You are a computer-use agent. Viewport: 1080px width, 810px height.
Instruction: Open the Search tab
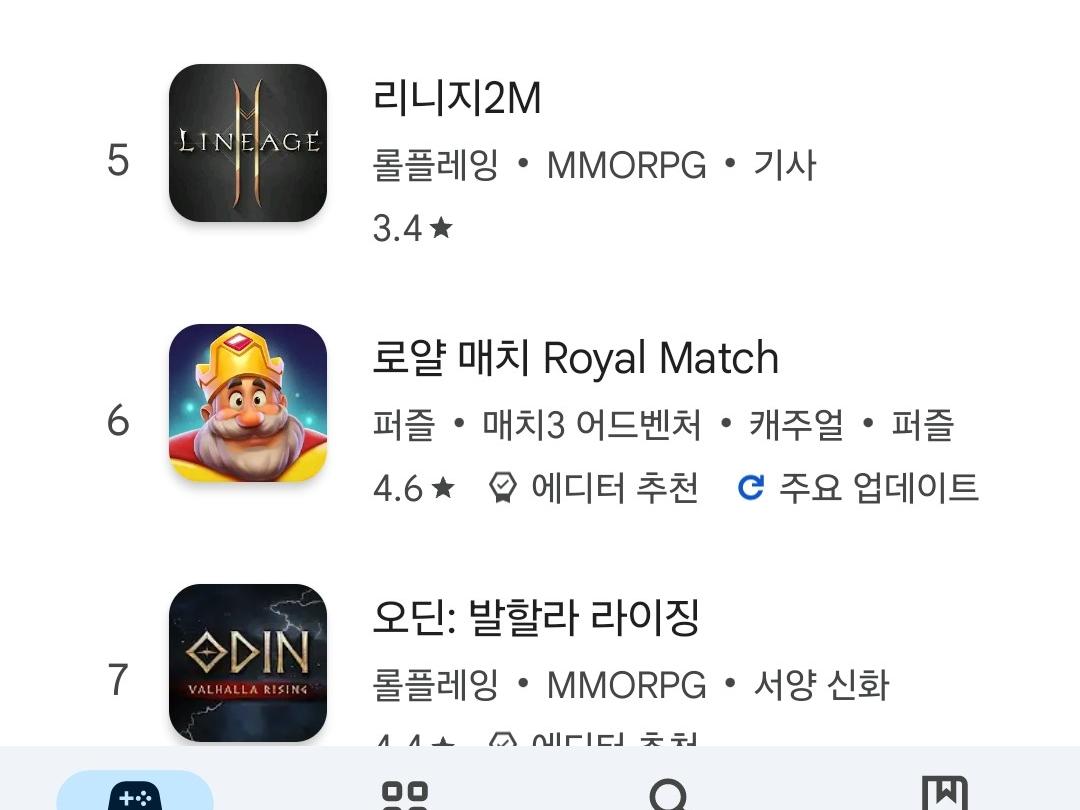coord(668,794)
